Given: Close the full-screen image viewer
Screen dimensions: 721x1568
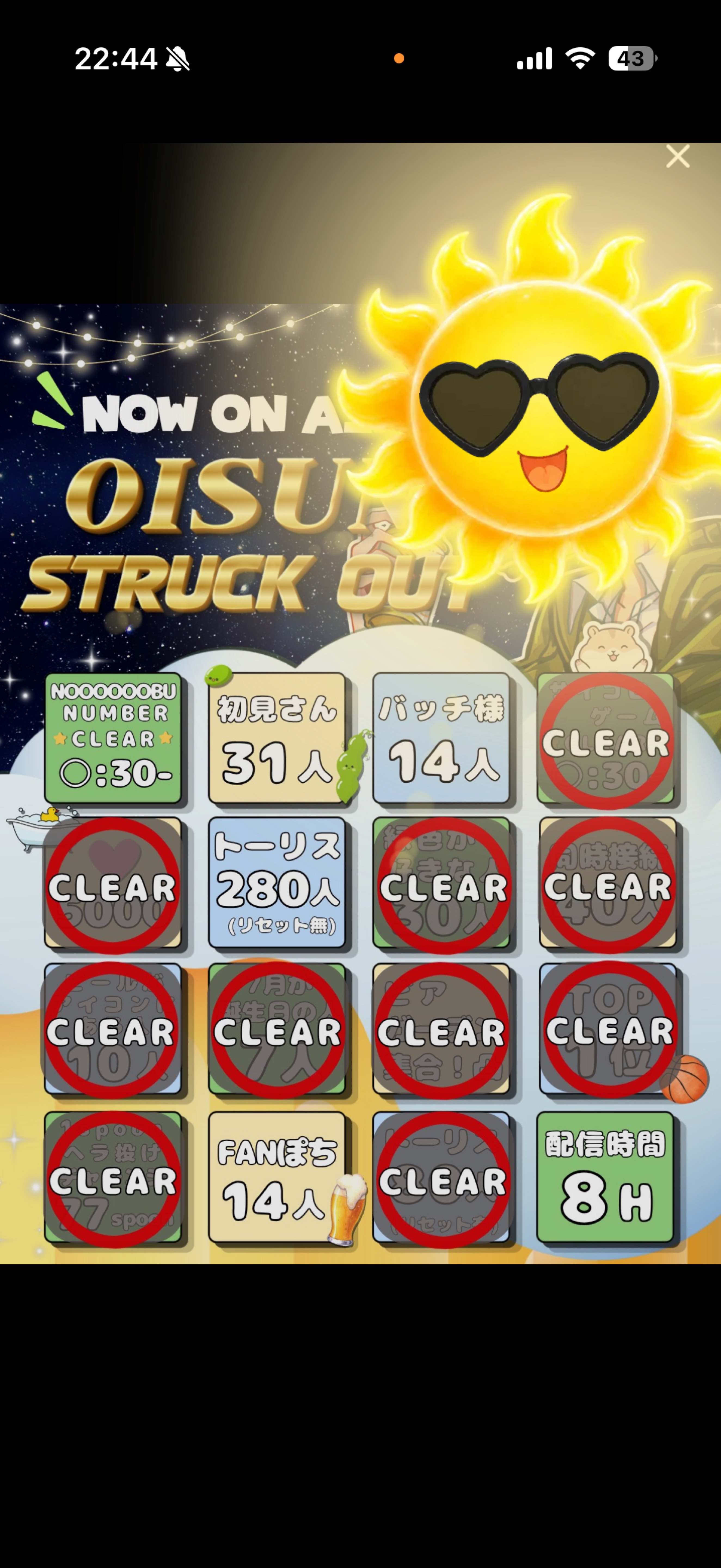Looking at the screenshot, I should tap(677, 157).
